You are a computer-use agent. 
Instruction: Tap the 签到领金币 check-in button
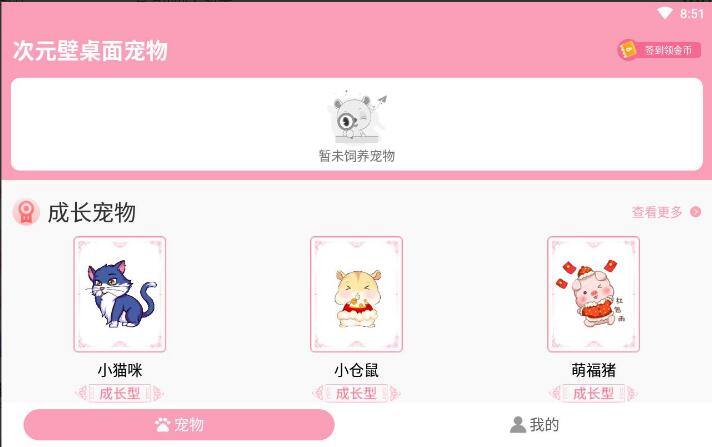659,50
